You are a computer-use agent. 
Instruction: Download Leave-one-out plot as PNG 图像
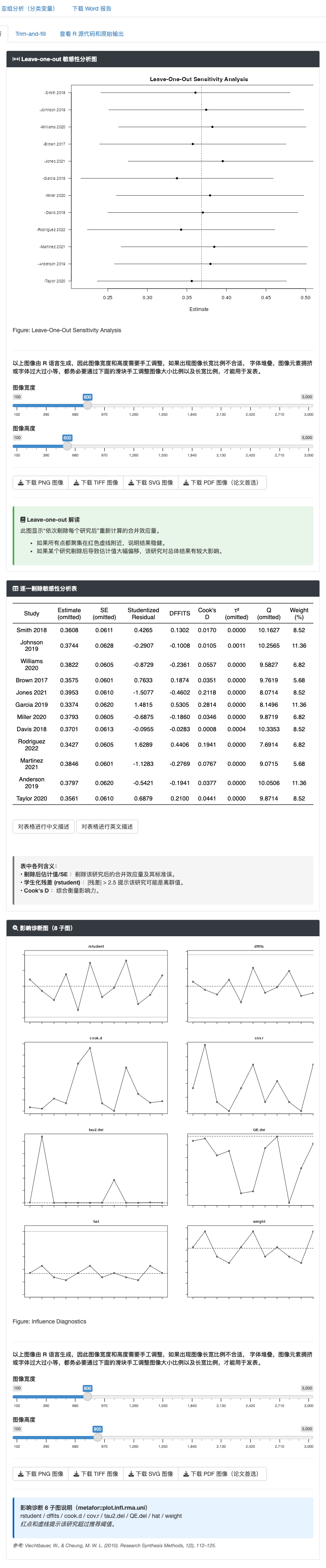[x=41, y=483]
